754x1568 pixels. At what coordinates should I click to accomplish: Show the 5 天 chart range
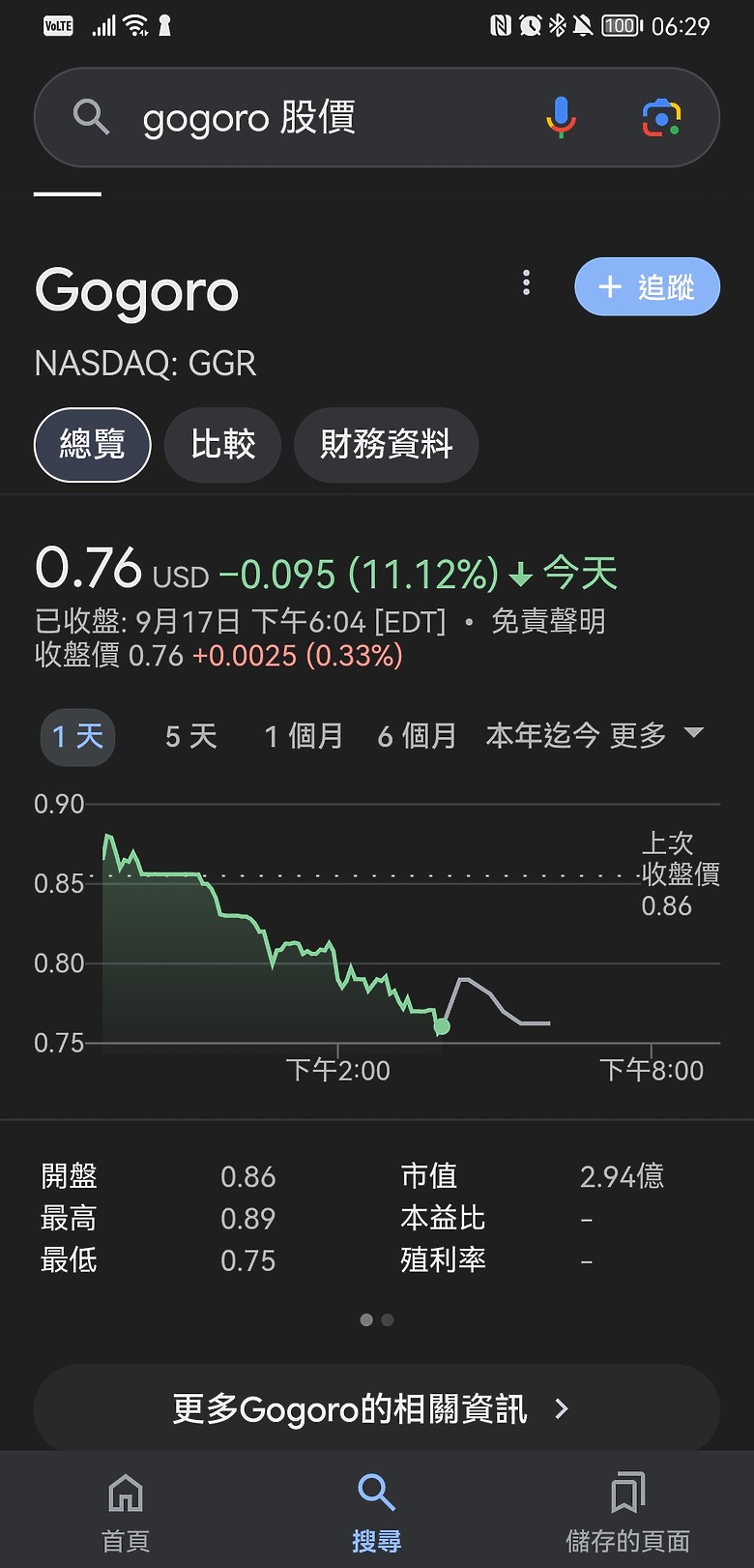(190, 737)
